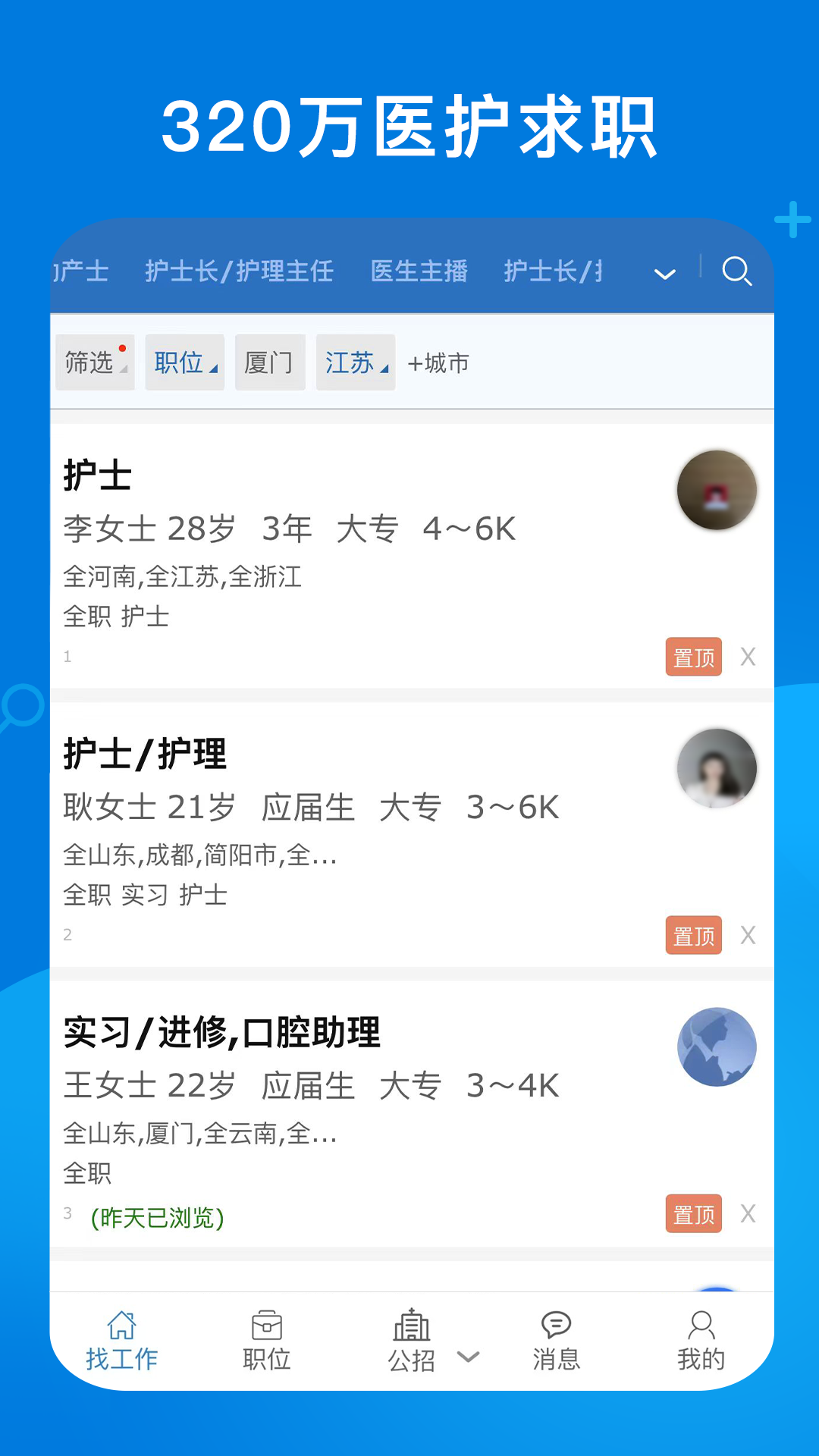Dismiss 李女士's card with the X
819x1456 pixels.
748,657
